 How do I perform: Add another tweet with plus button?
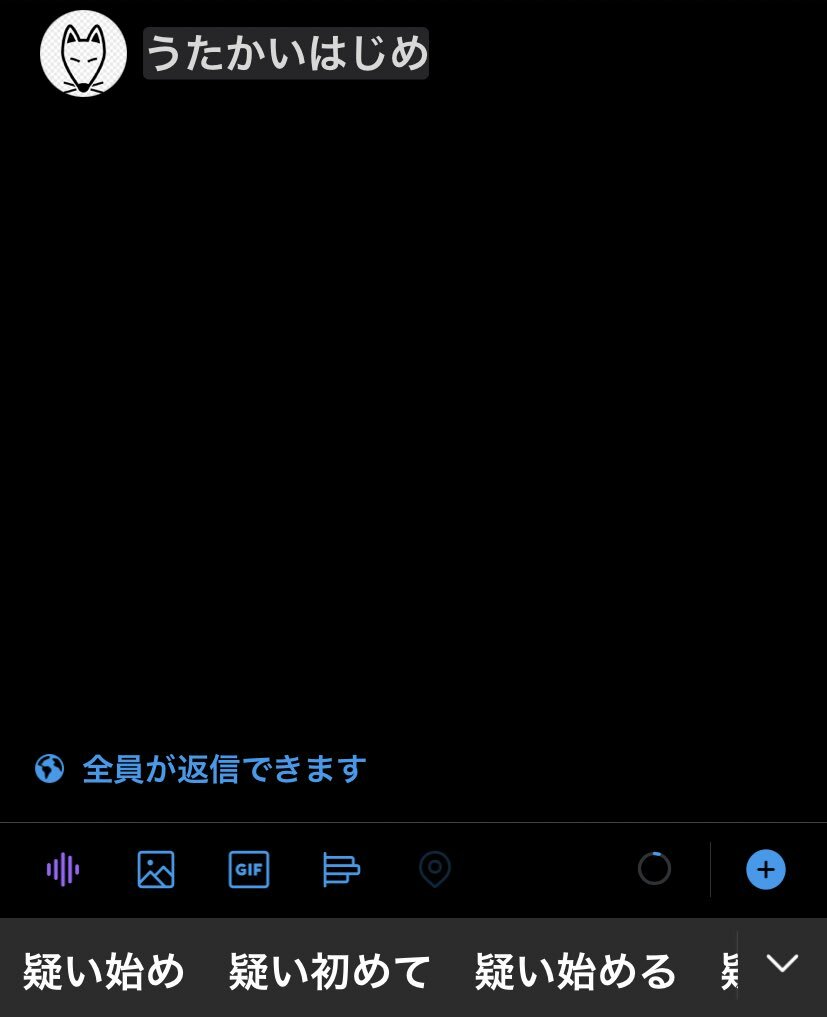pos(765,869)
